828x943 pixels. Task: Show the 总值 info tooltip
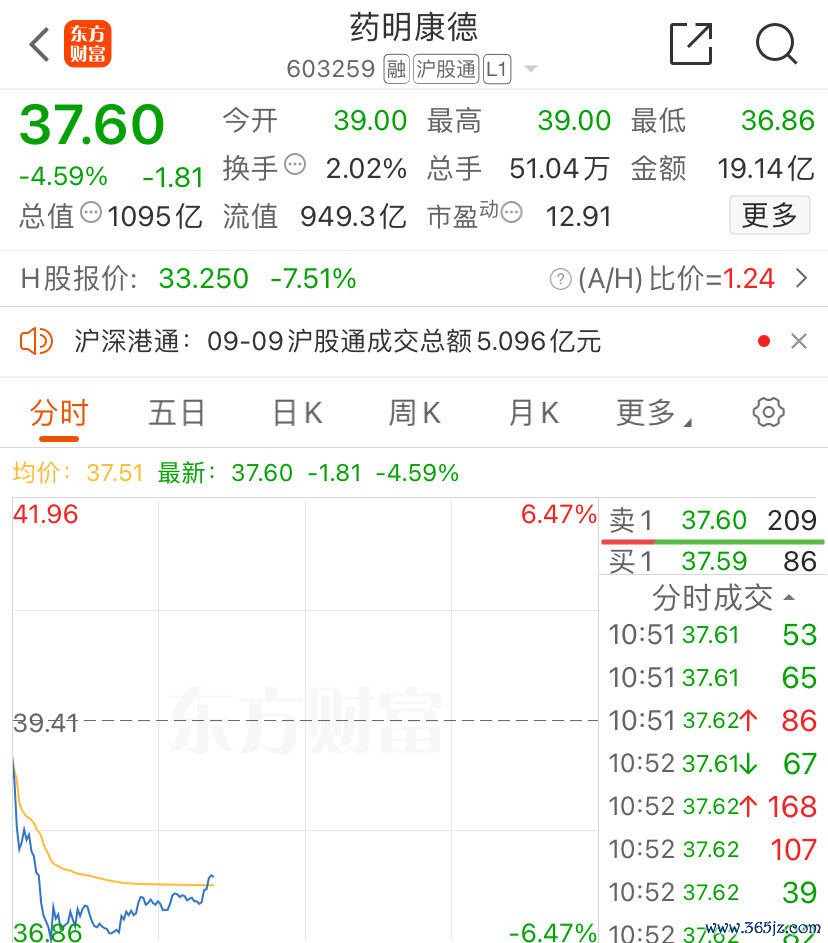point(90,212)
